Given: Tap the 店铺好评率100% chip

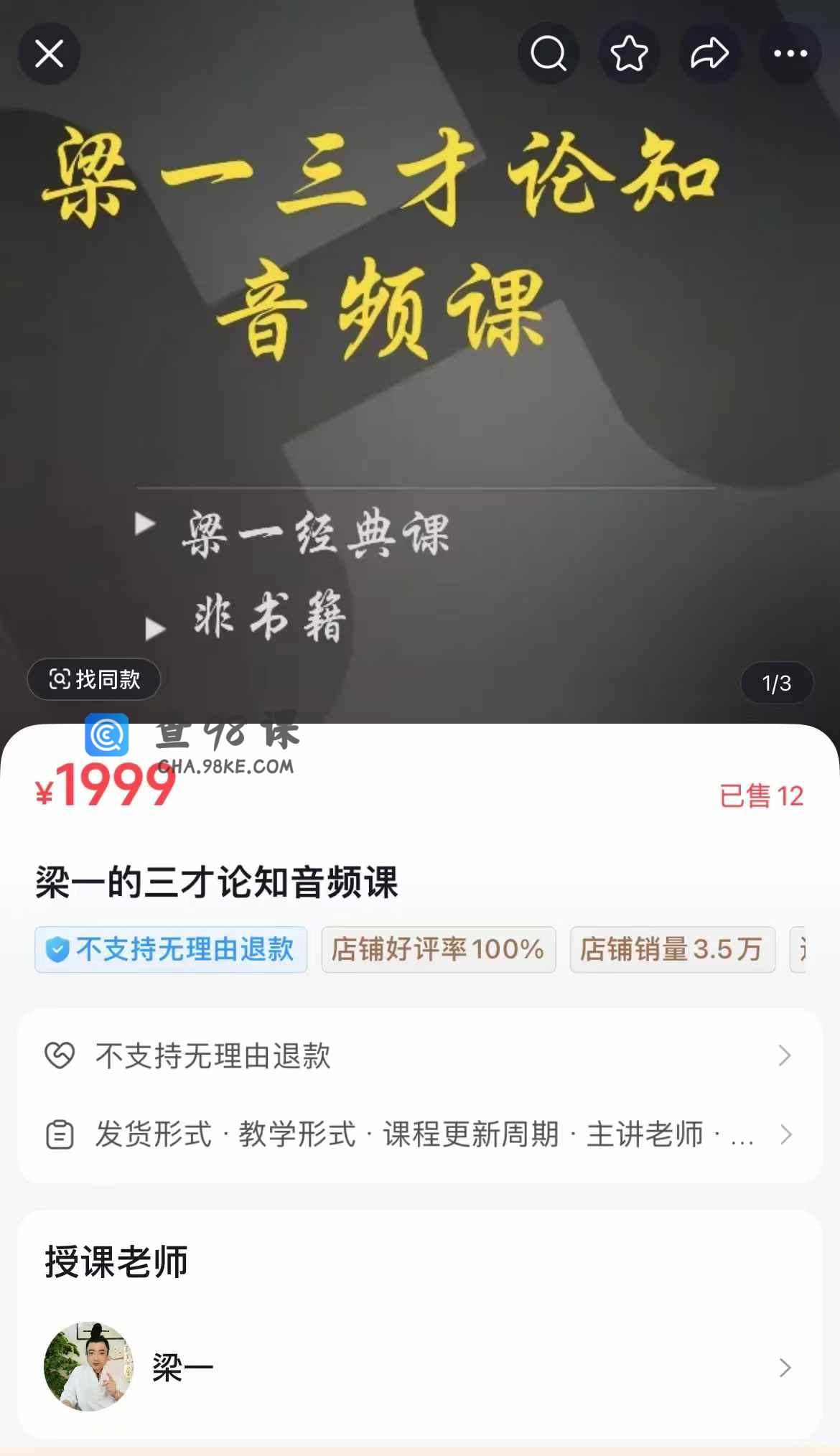Looking at the screenshot, I should 438,950.
